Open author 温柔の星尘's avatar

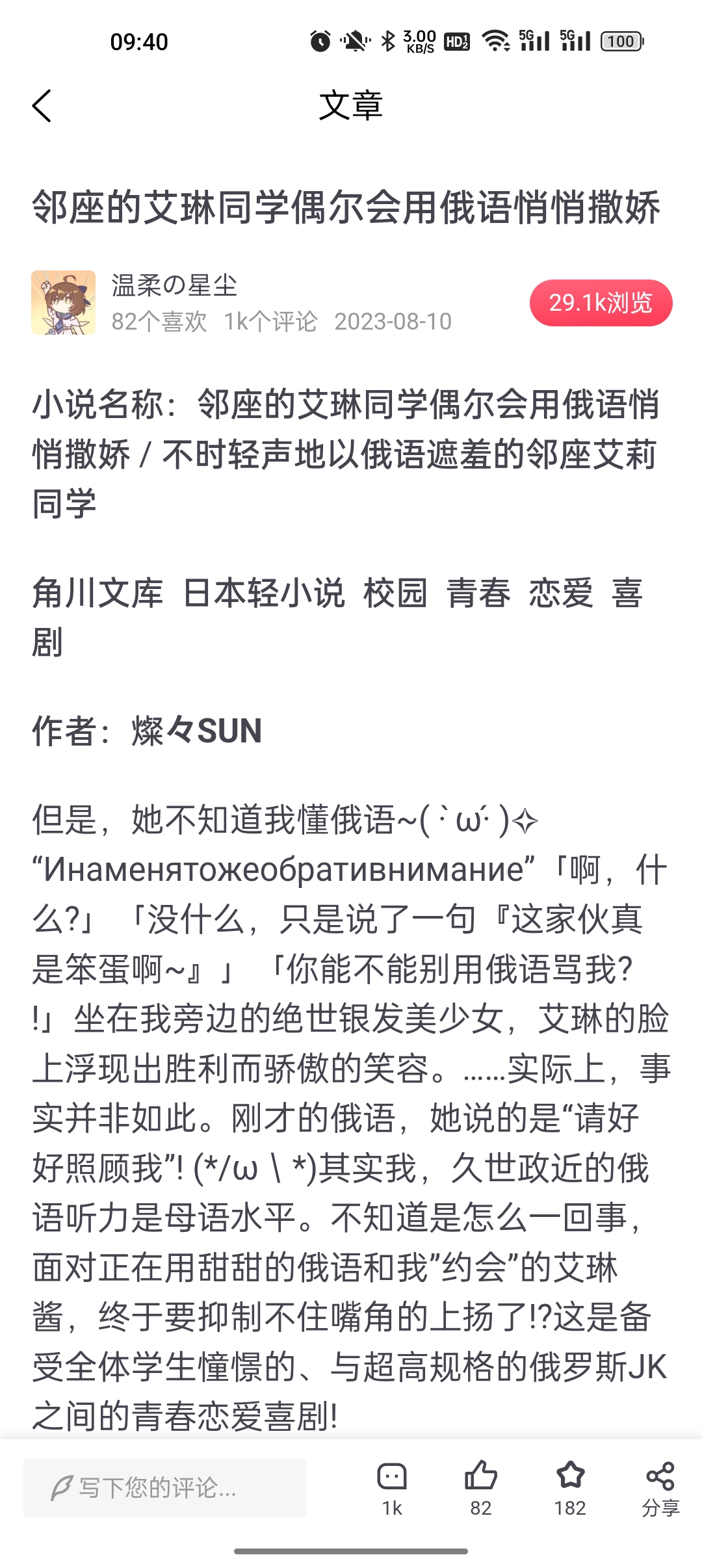point(64,303)
